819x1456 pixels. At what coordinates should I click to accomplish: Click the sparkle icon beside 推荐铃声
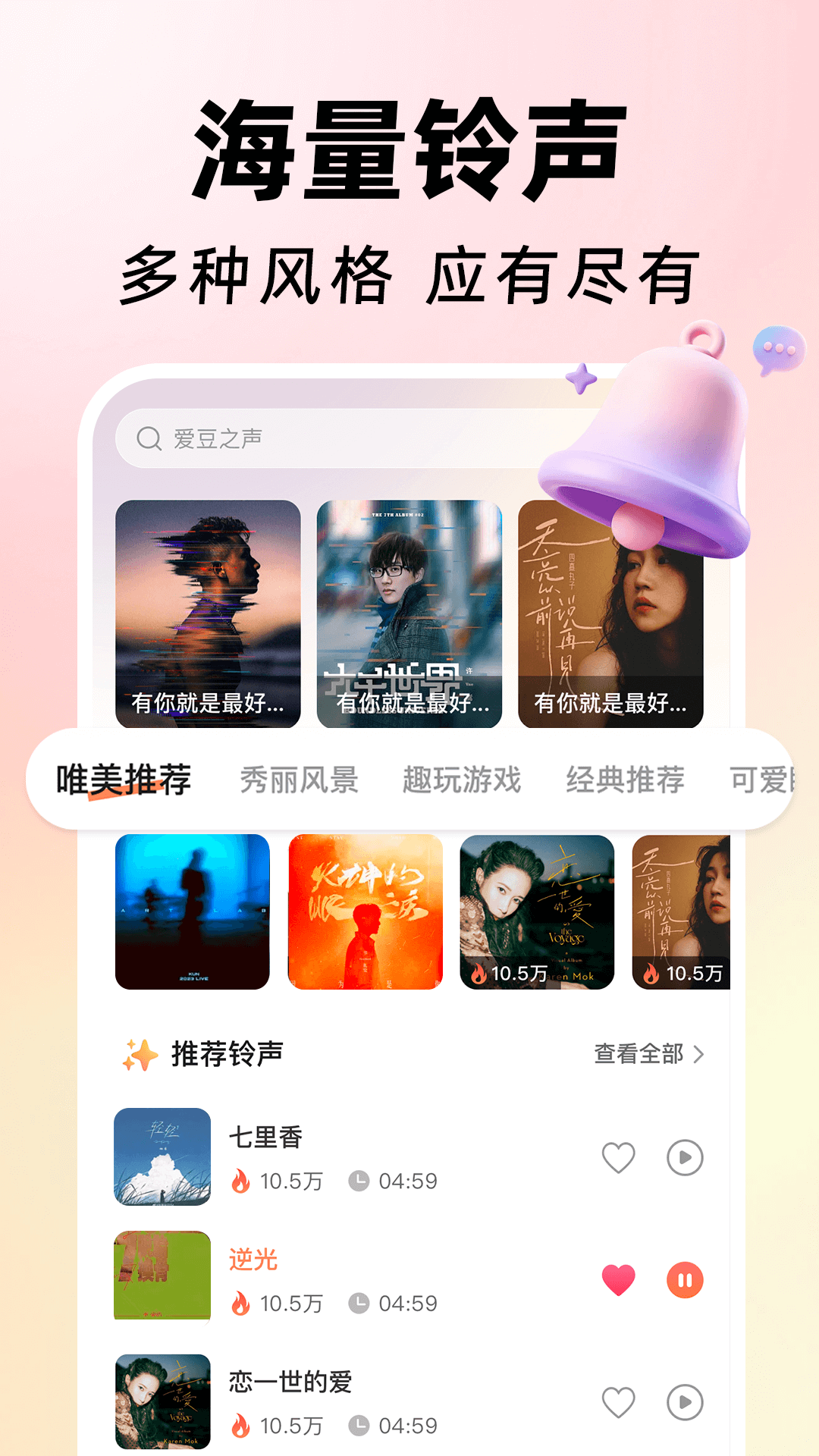[x=140, y=1053]
